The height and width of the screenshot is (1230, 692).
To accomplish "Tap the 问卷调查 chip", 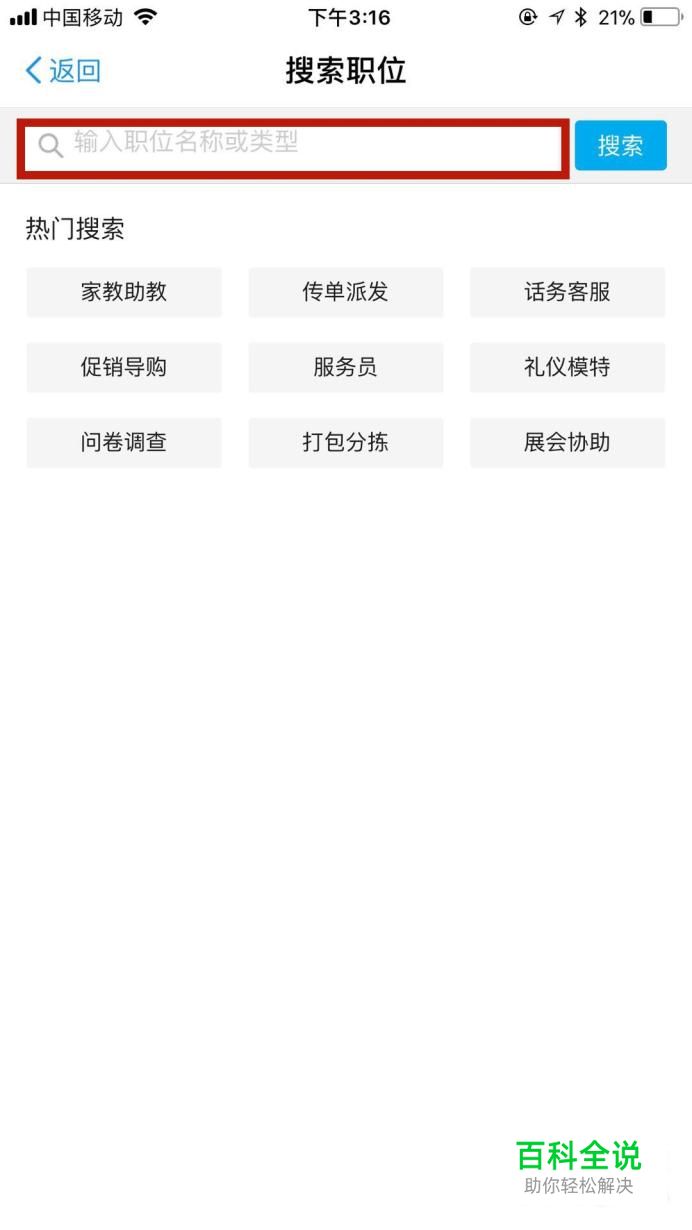I will coord(124,442).
